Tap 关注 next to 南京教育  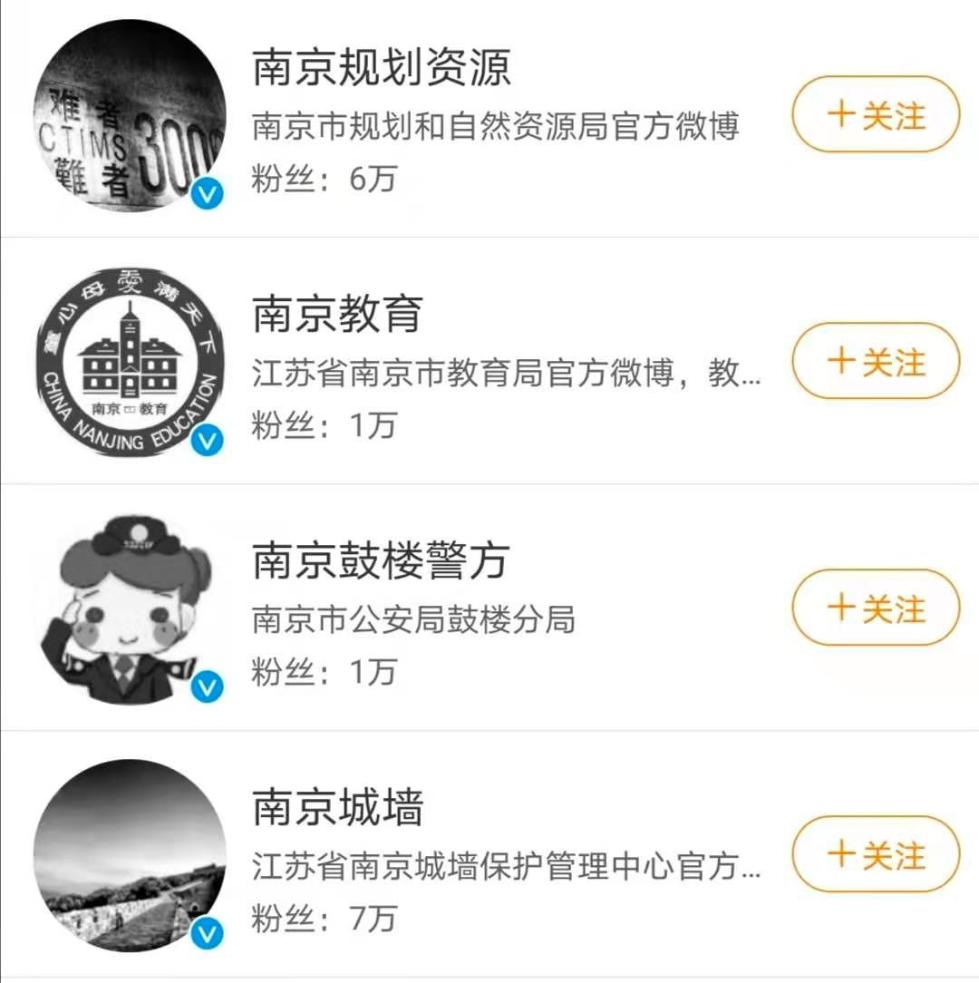875,361
